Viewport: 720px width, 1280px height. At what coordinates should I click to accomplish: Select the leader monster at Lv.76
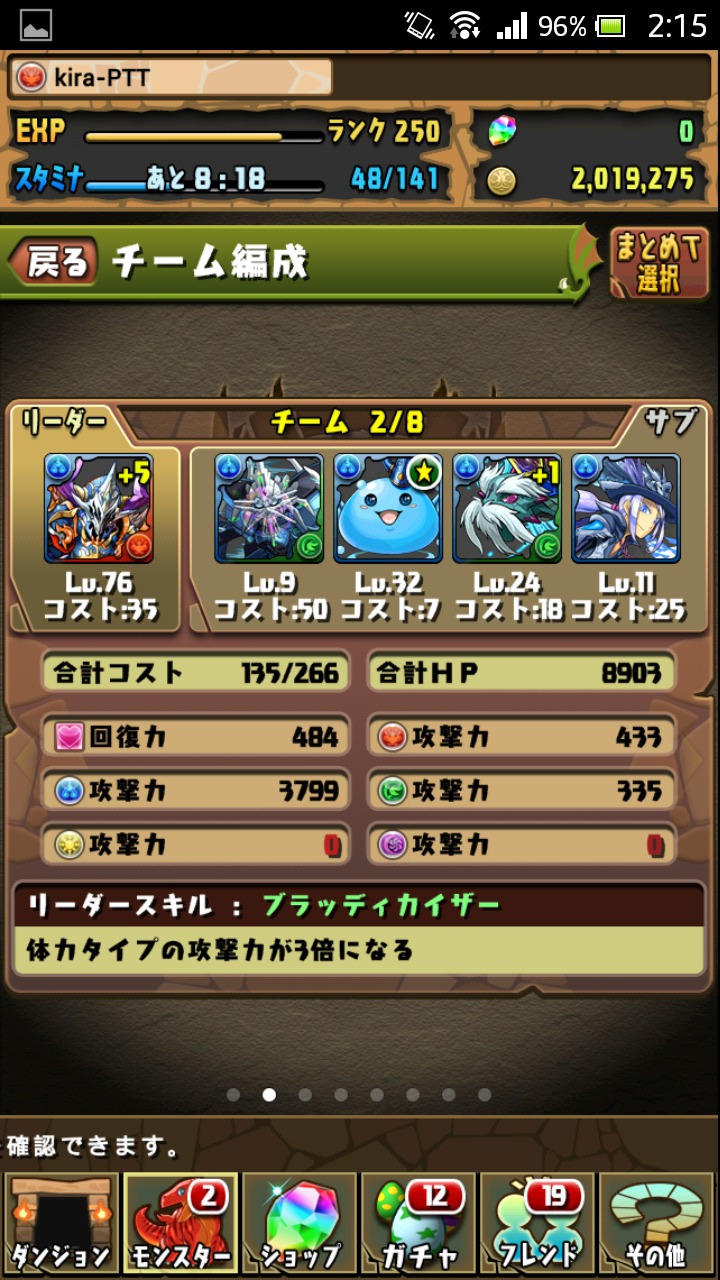pos(97,509)
